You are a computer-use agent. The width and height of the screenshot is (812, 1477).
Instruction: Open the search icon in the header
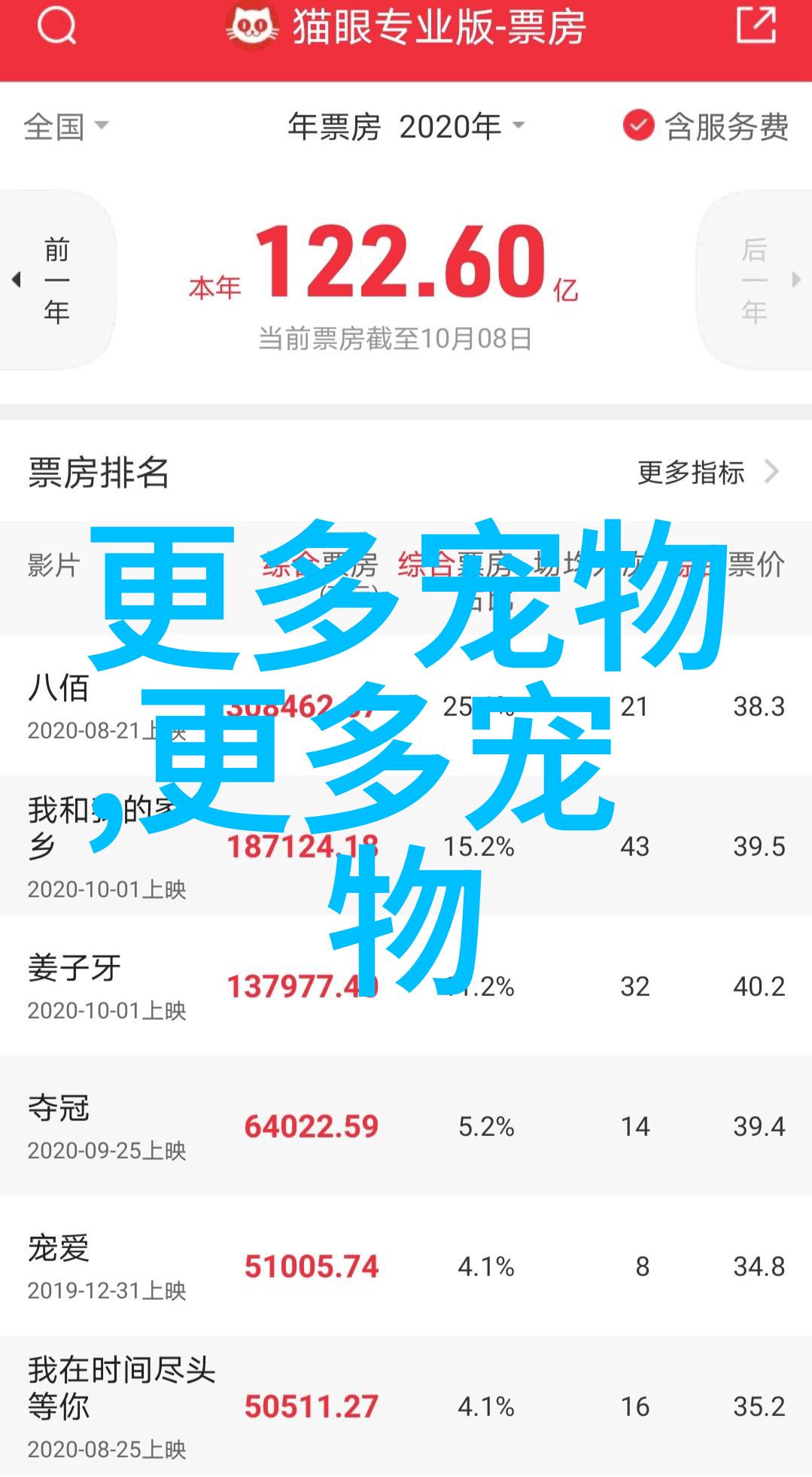tap(56, 27)
